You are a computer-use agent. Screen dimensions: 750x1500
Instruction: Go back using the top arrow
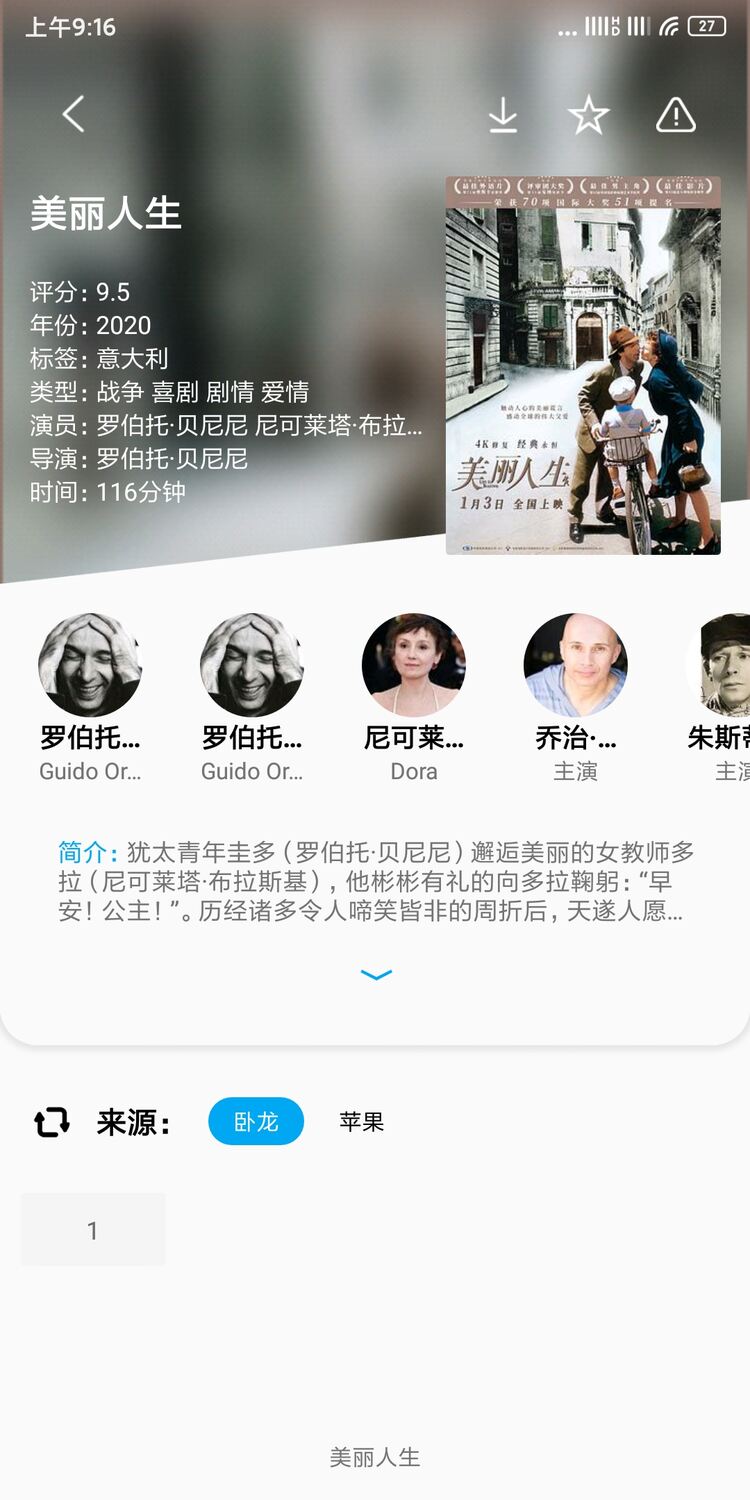(73, 115)
